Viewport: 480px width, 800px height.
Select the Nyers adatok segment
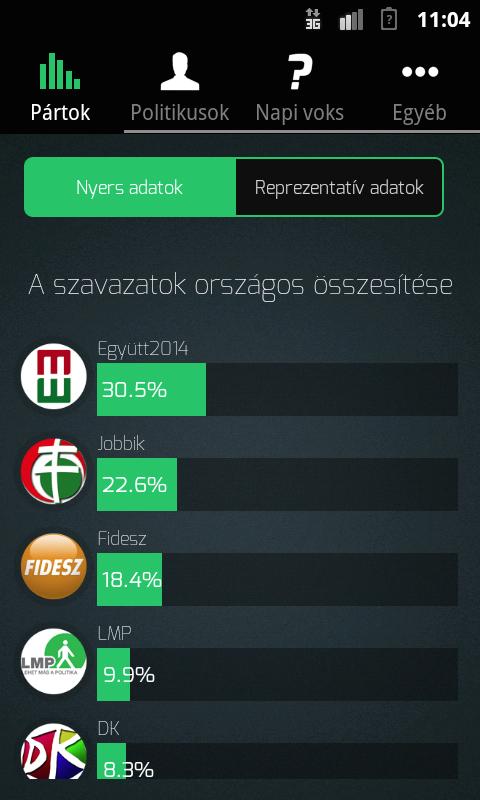click(130, 187)
